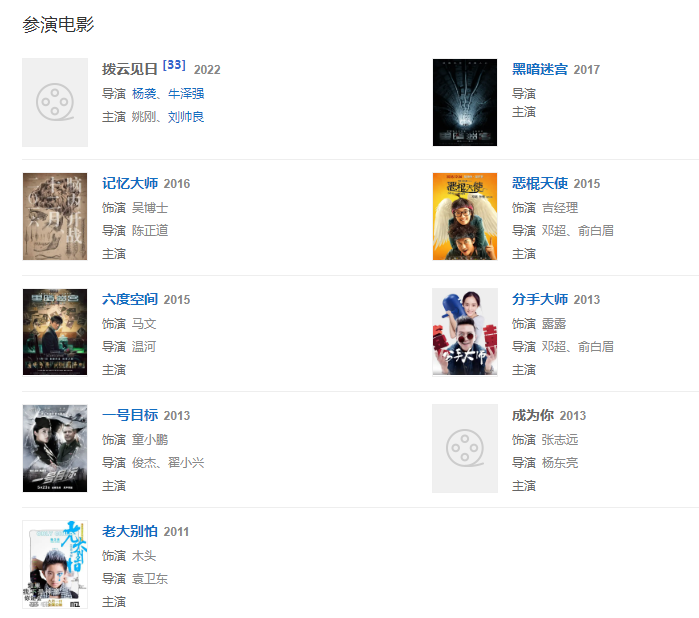Open the 老大别怕 movie link

click(x=130, y=531)
